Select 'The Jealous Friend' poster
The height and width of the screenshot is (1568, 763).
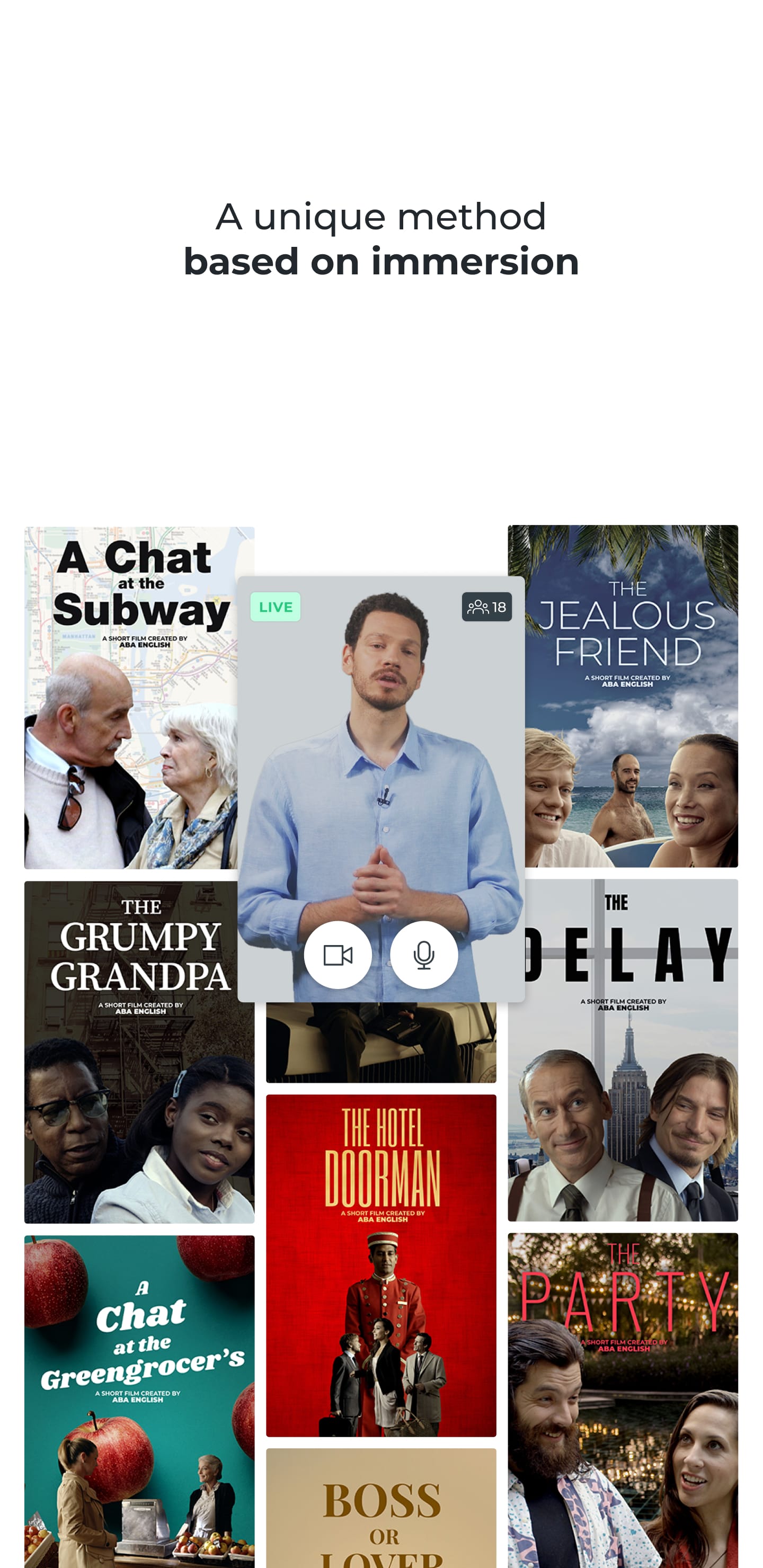point(624,700)
